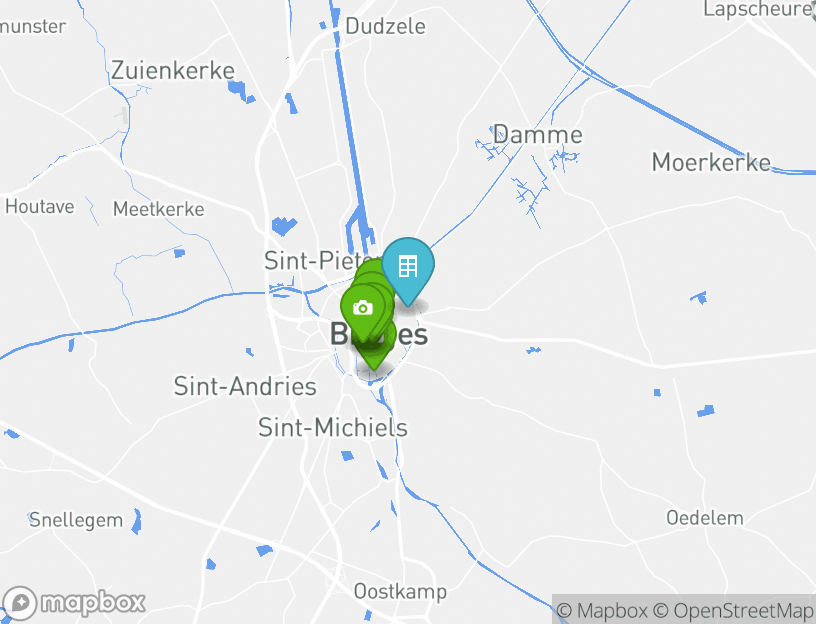This screenshot has height=624, width=816.
Task: Open the © OpenStreetMap attribution link
Action: coord(733,610)
